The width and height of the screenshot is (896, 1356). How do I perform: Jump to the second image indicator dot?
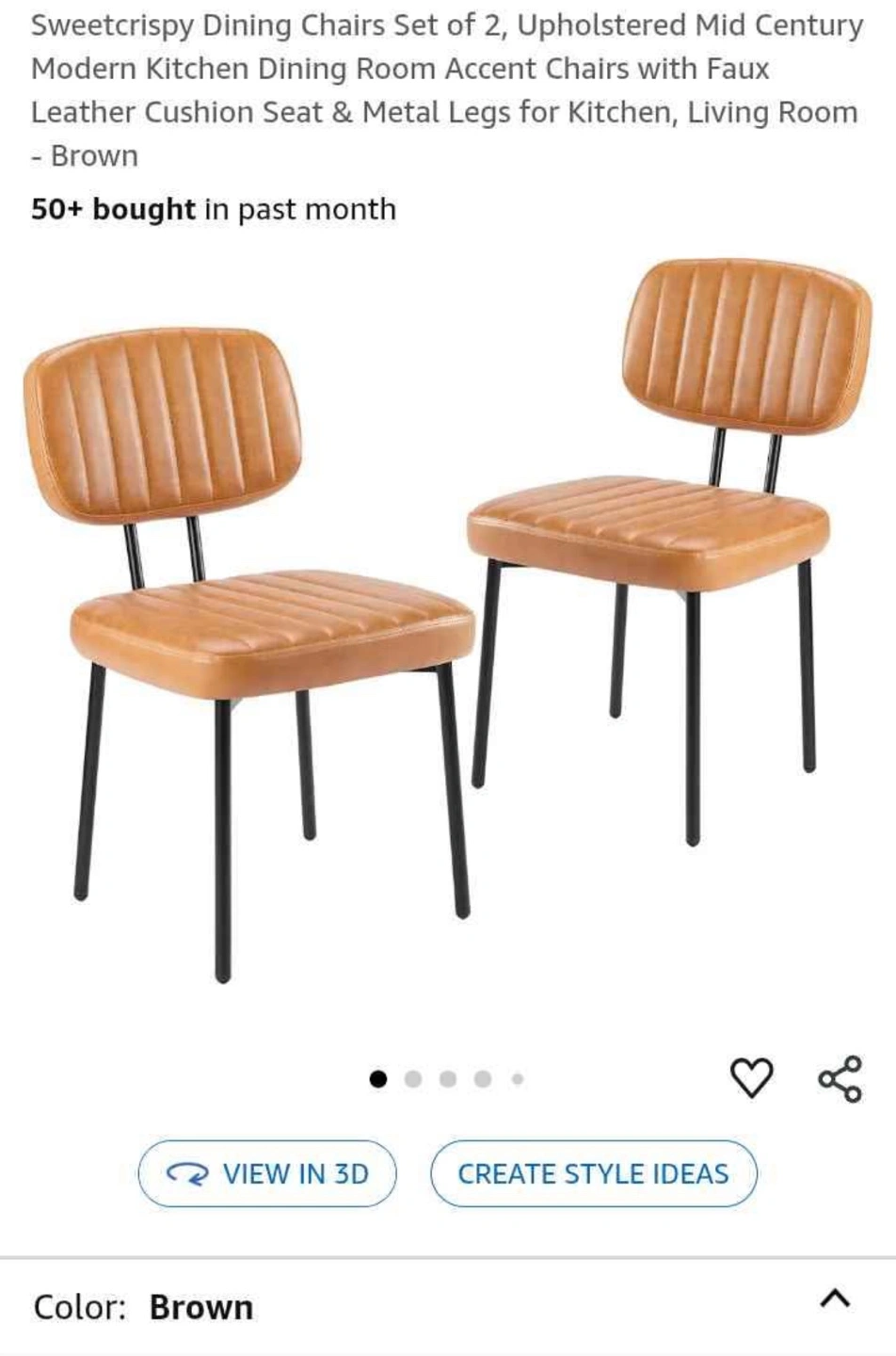pos(413,1079)
